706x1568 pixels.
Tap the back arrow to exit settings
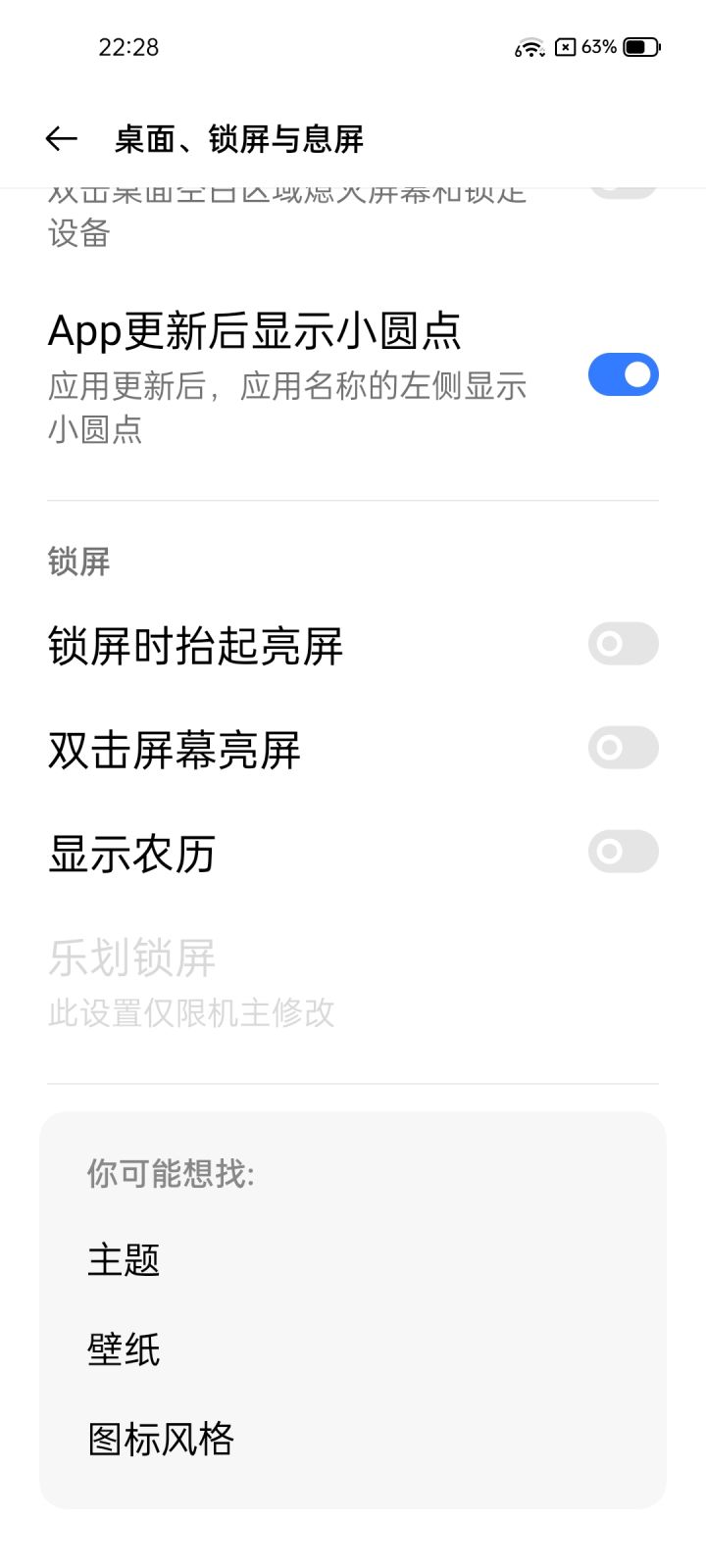tap(61, 138)
